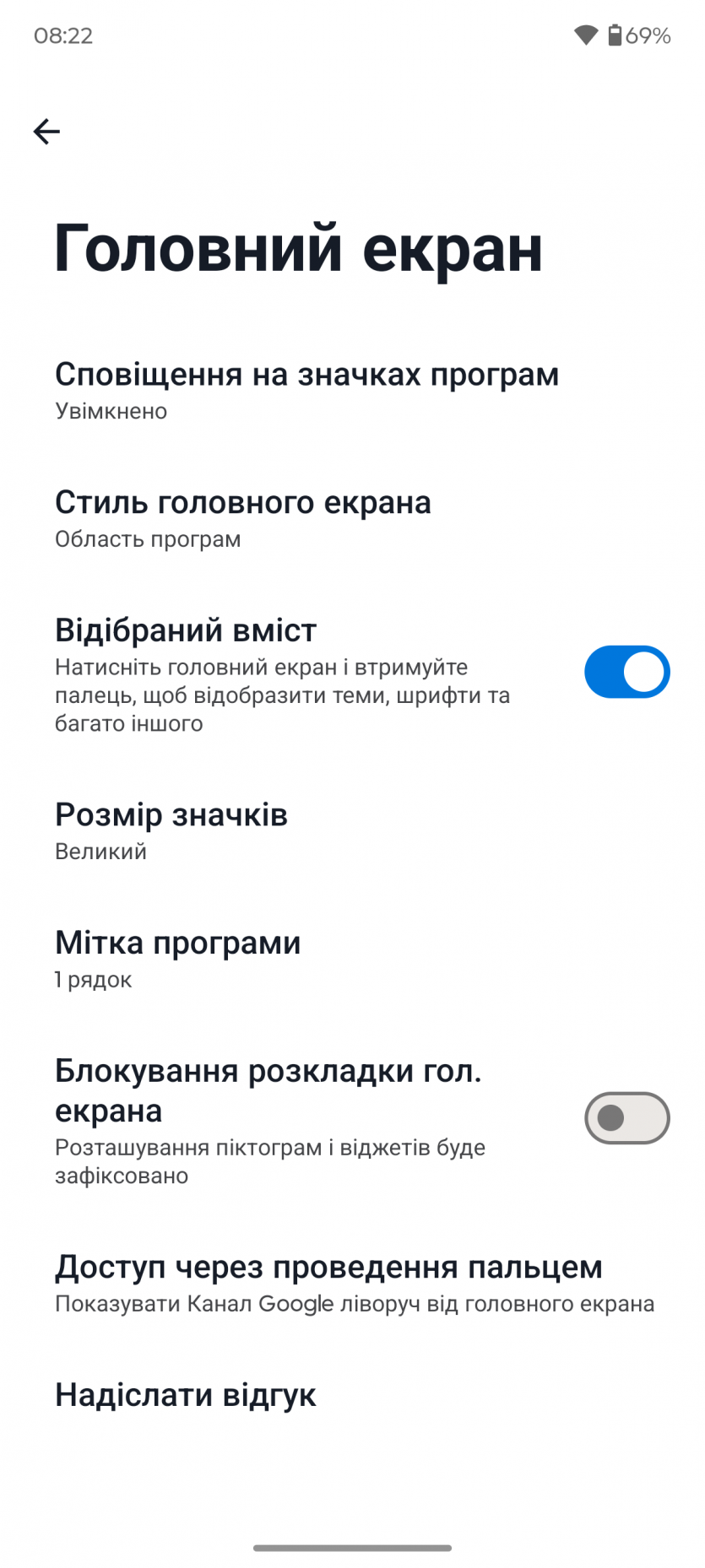Viewport: 705px width, 1568px height.
Task: Enable Блокування розкладки гол. екрана switch
Action: pos(626,1118)
